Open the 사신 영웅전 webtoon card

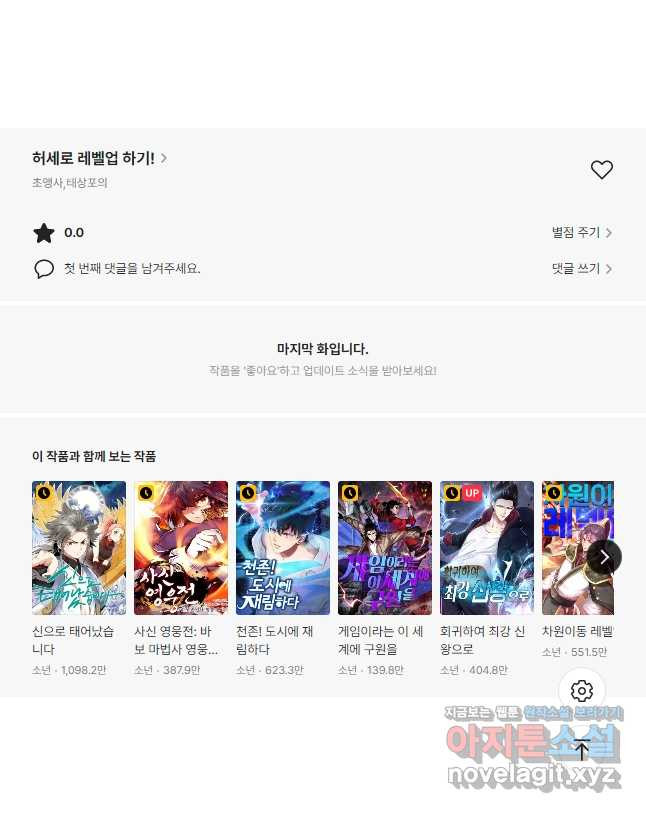181,548
